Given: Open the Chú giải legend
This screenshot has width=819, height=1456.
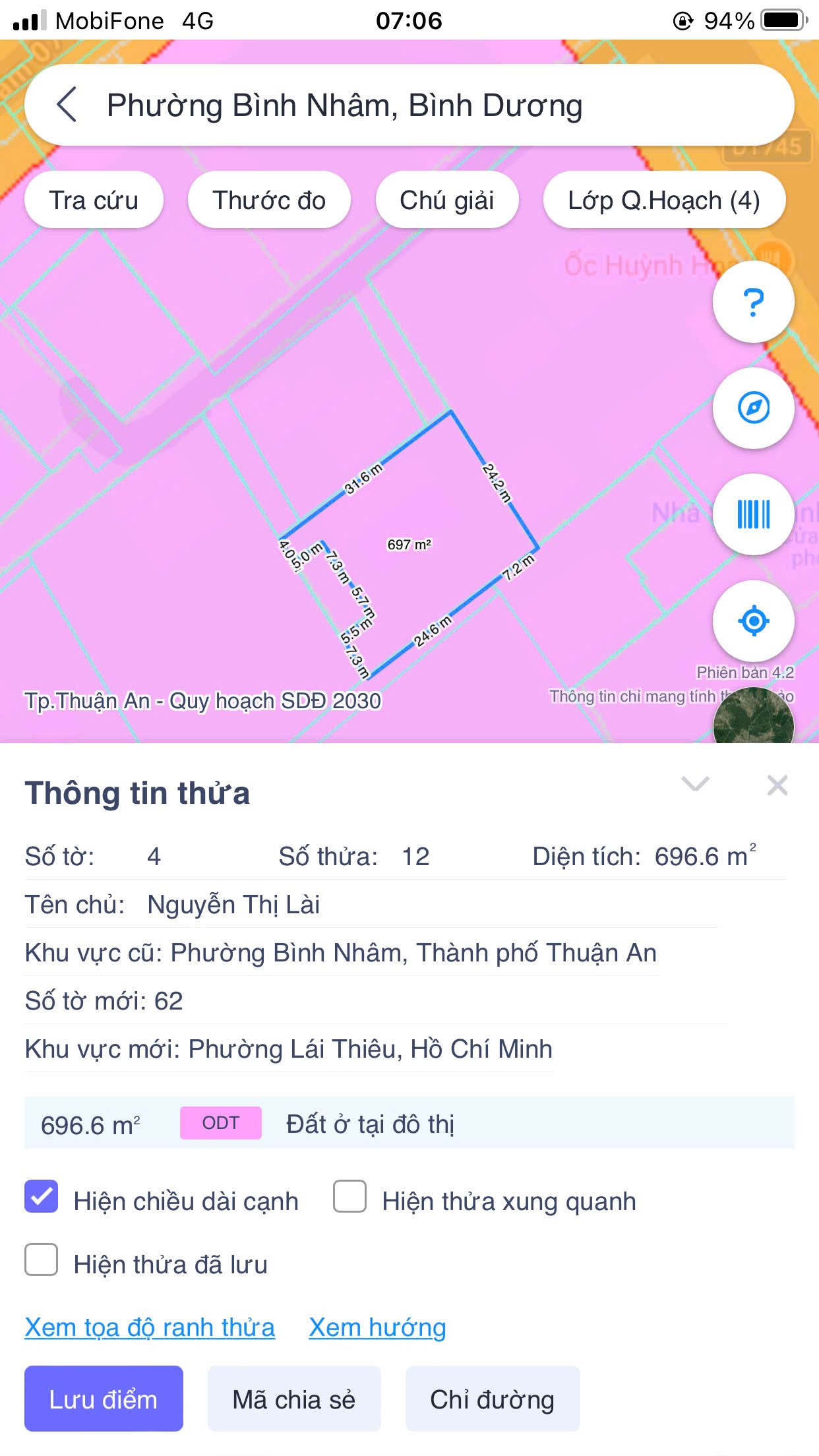Looking at the screenshot, I should pos(447,200).
